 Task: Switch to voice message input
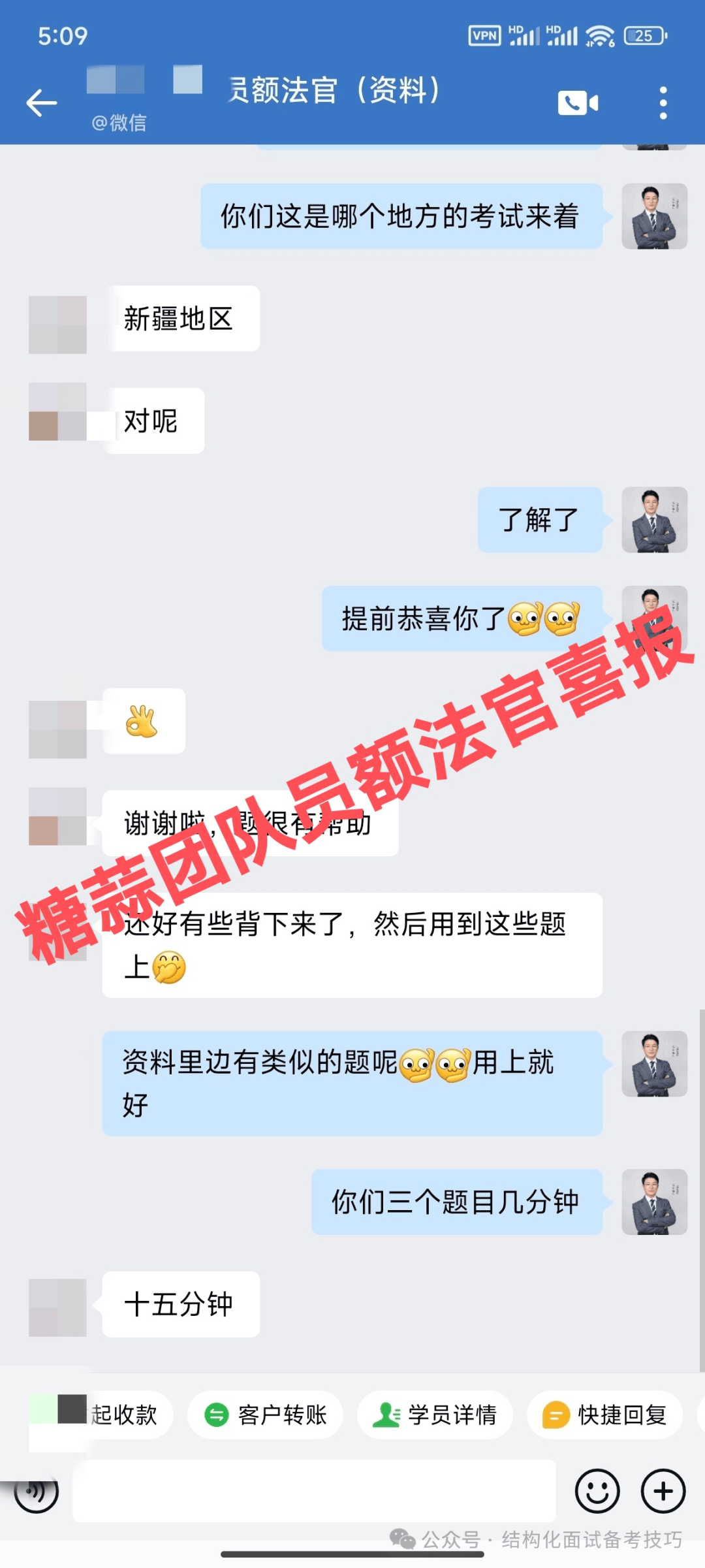coord(37,1491)
